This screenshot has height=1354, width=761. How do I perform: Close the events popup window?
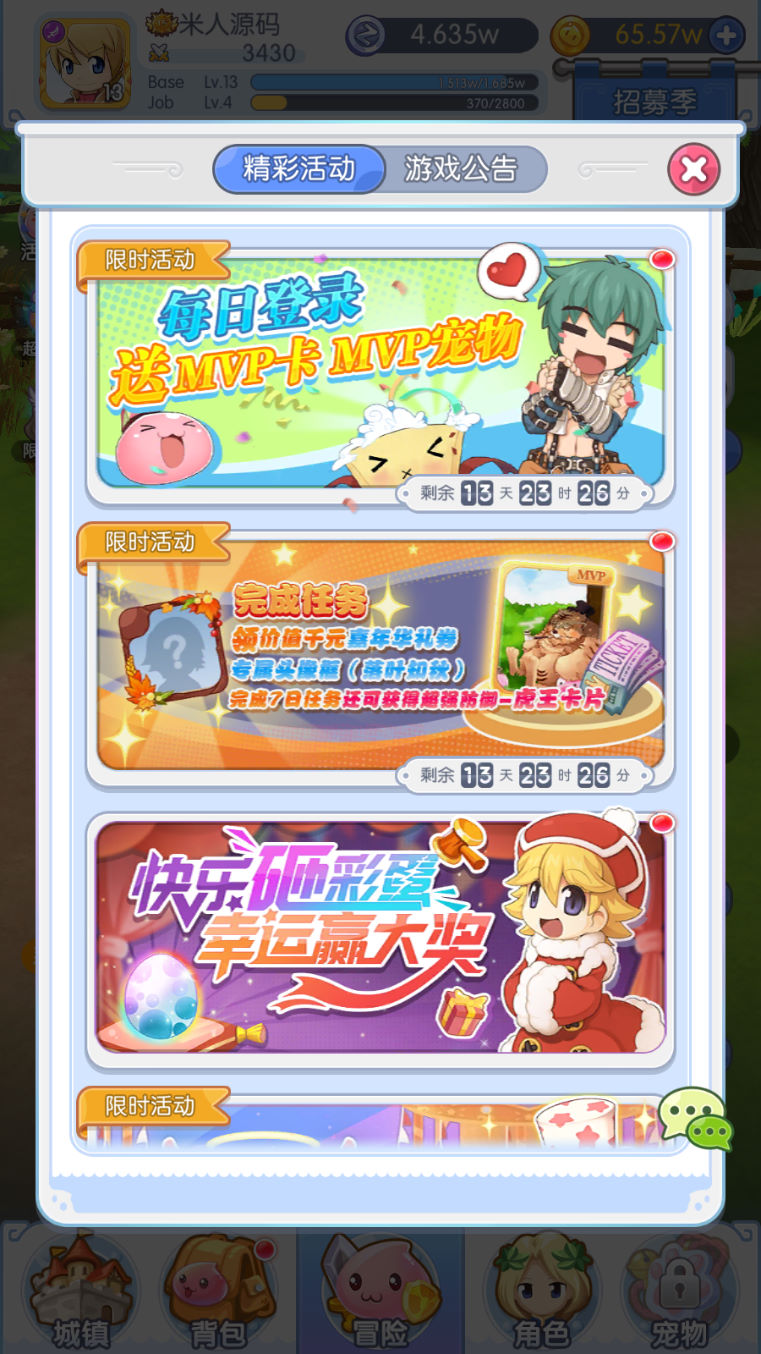(x=693, y=169)
